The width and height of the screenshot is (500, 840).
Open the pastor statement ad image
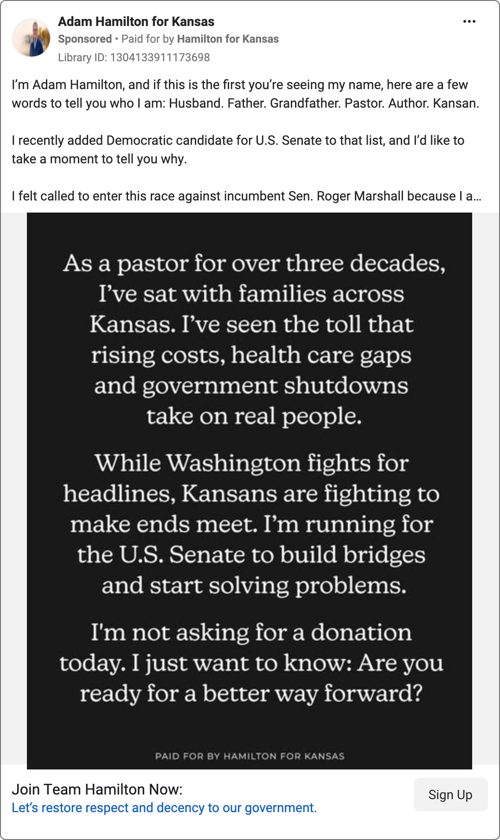pyautogui.click(x=250, y=490)
